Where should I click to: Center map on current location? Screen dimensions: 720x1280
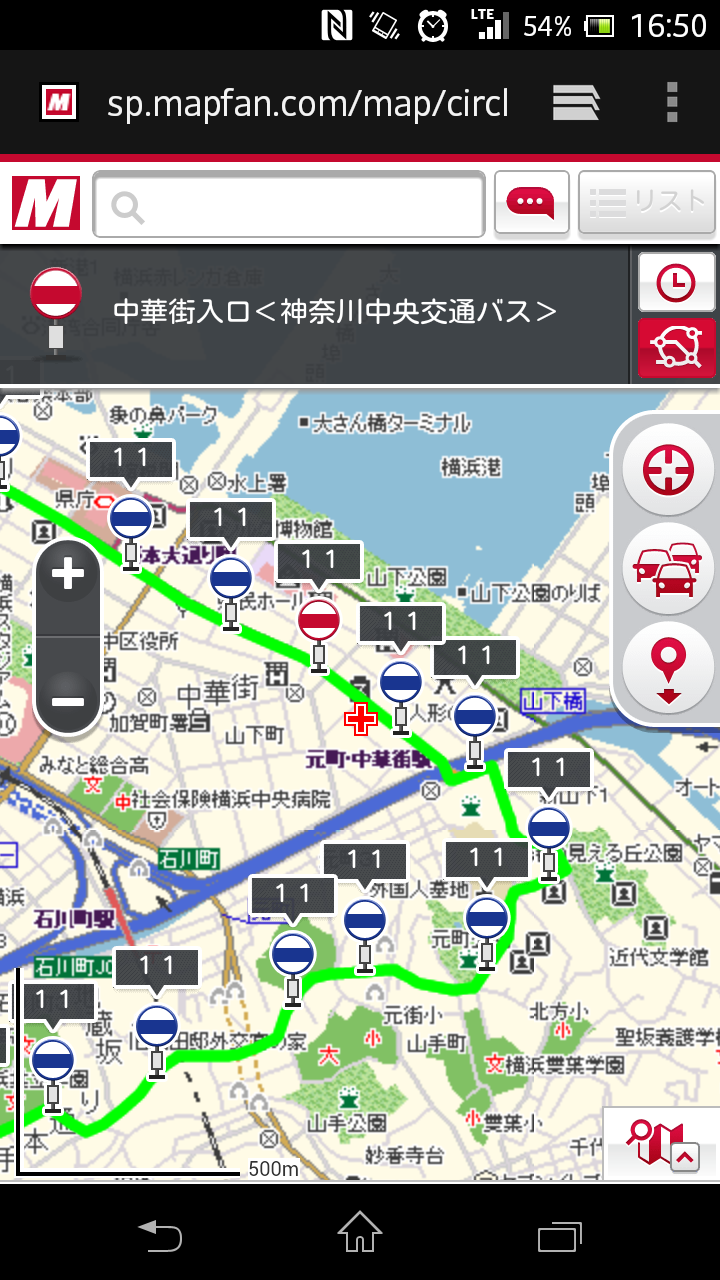pyautogui.click(x=667, y=470)
